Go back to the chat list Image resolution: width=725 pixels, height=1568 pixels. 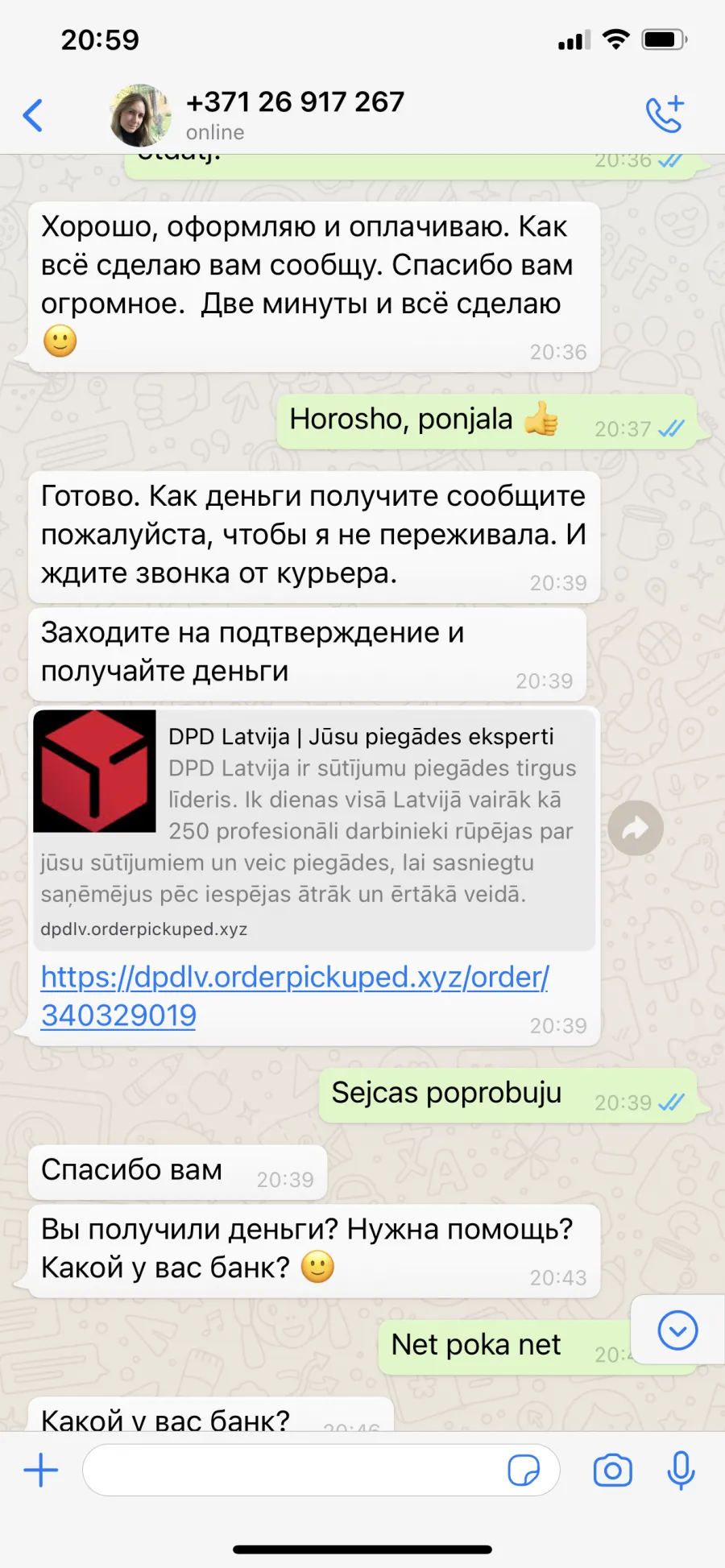click(x=33, y=115)
